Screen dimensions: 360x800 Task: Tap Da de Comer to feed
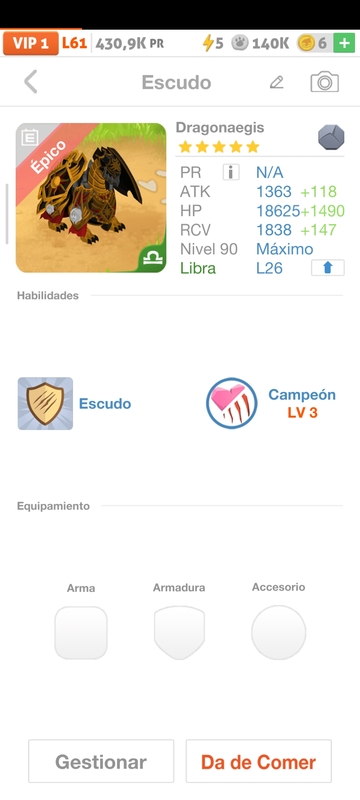click(259, 762)
